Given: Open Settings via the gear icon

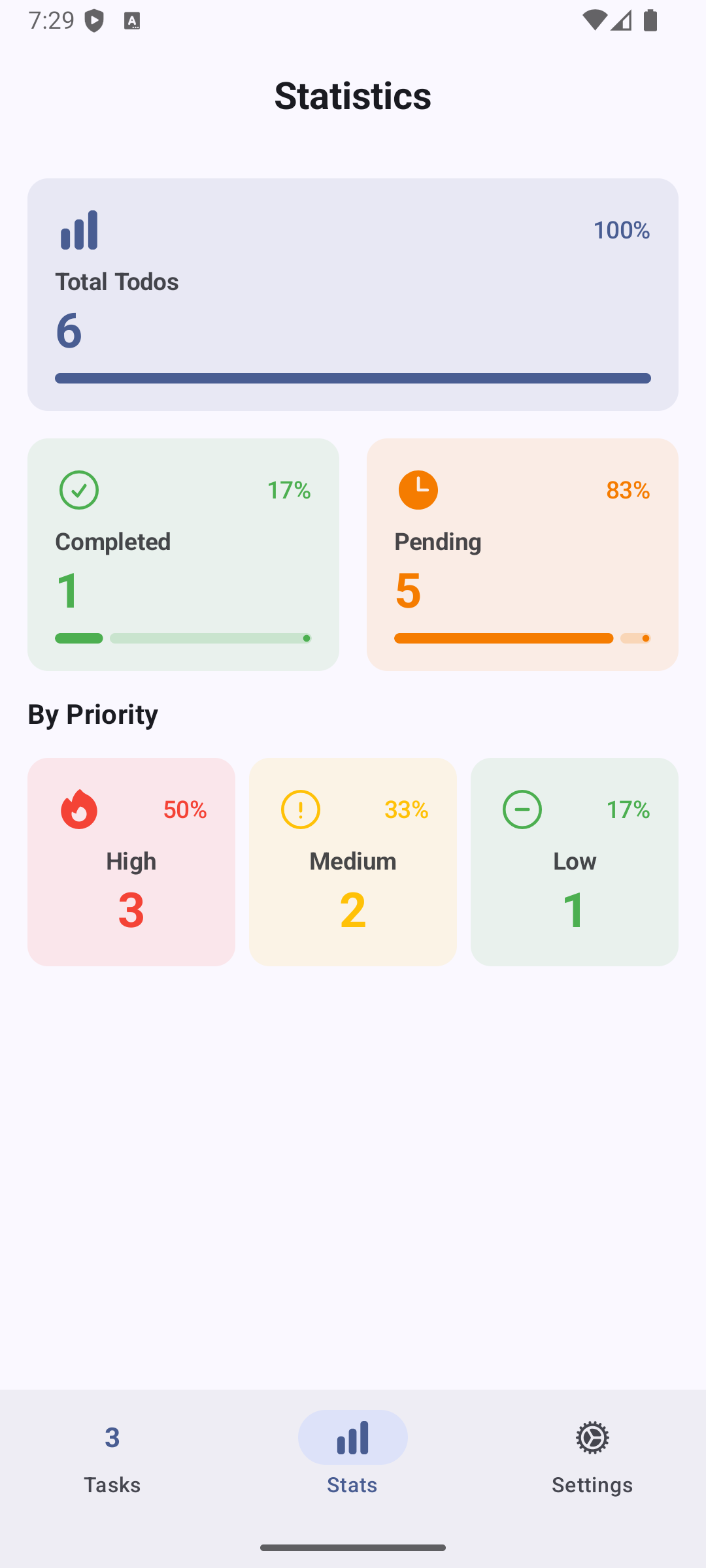Looking at the screenshot, I should point(592,1438).
